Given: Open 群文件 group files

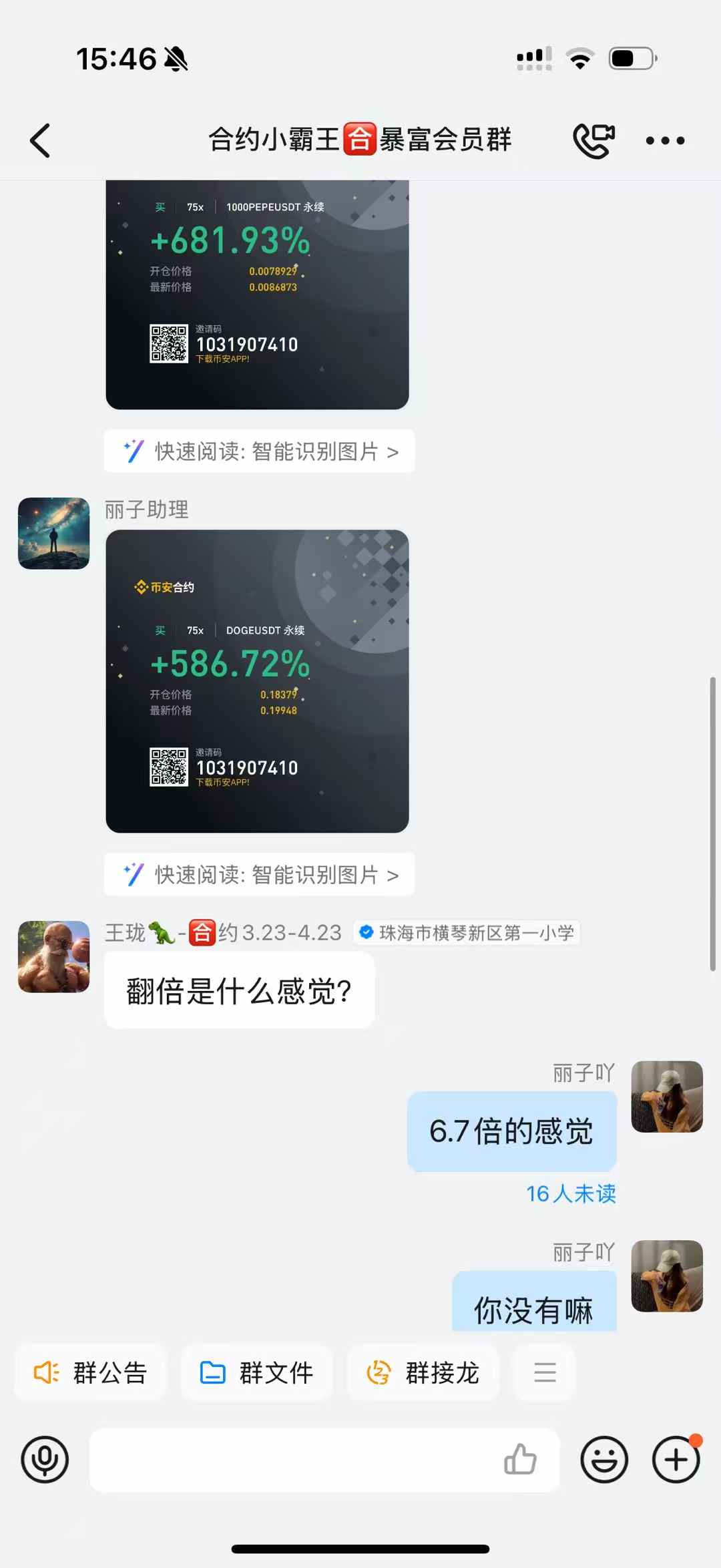Looking at the screenshot, I should 257,1373.
